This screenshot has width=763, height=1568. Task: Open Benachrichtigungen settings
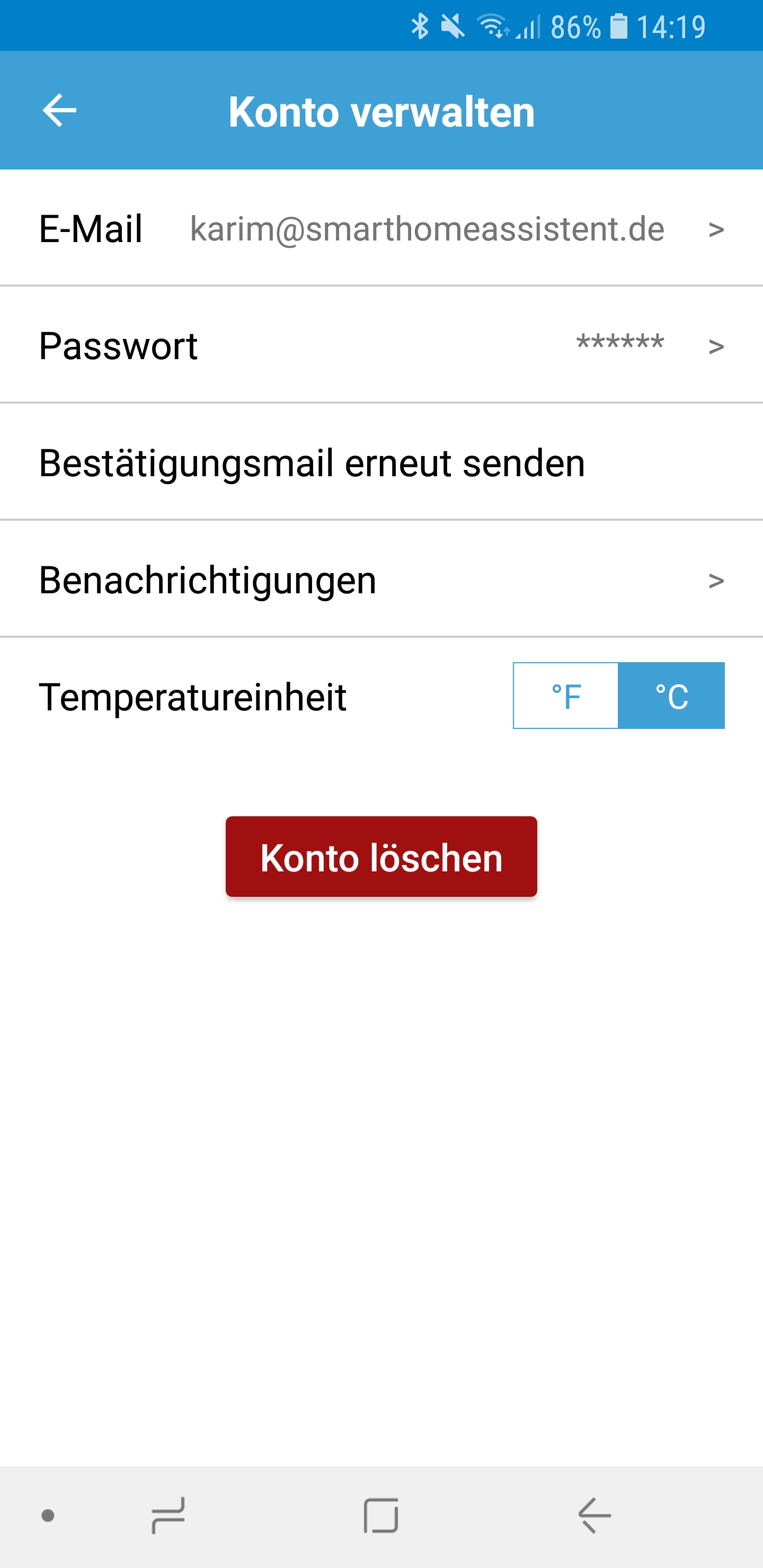381,580
